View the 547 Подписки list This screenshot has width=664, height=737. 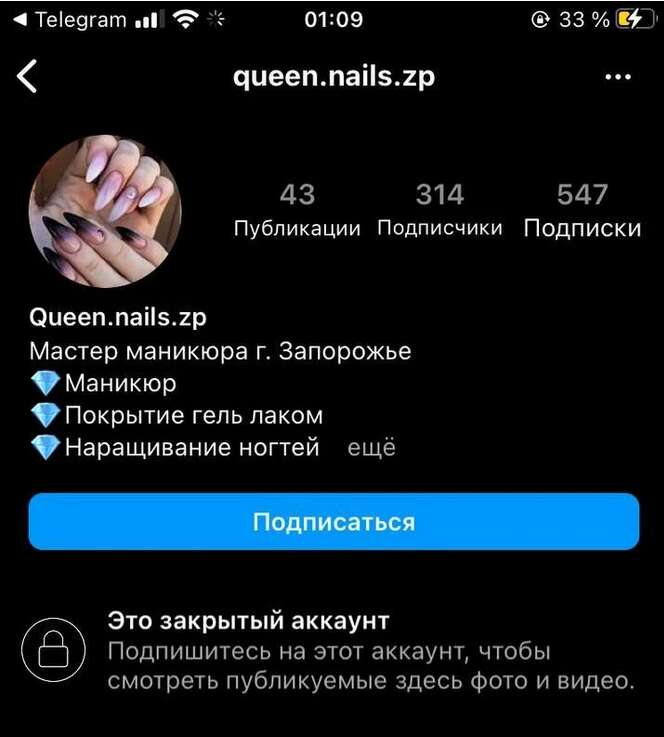[x=582, y=210]
